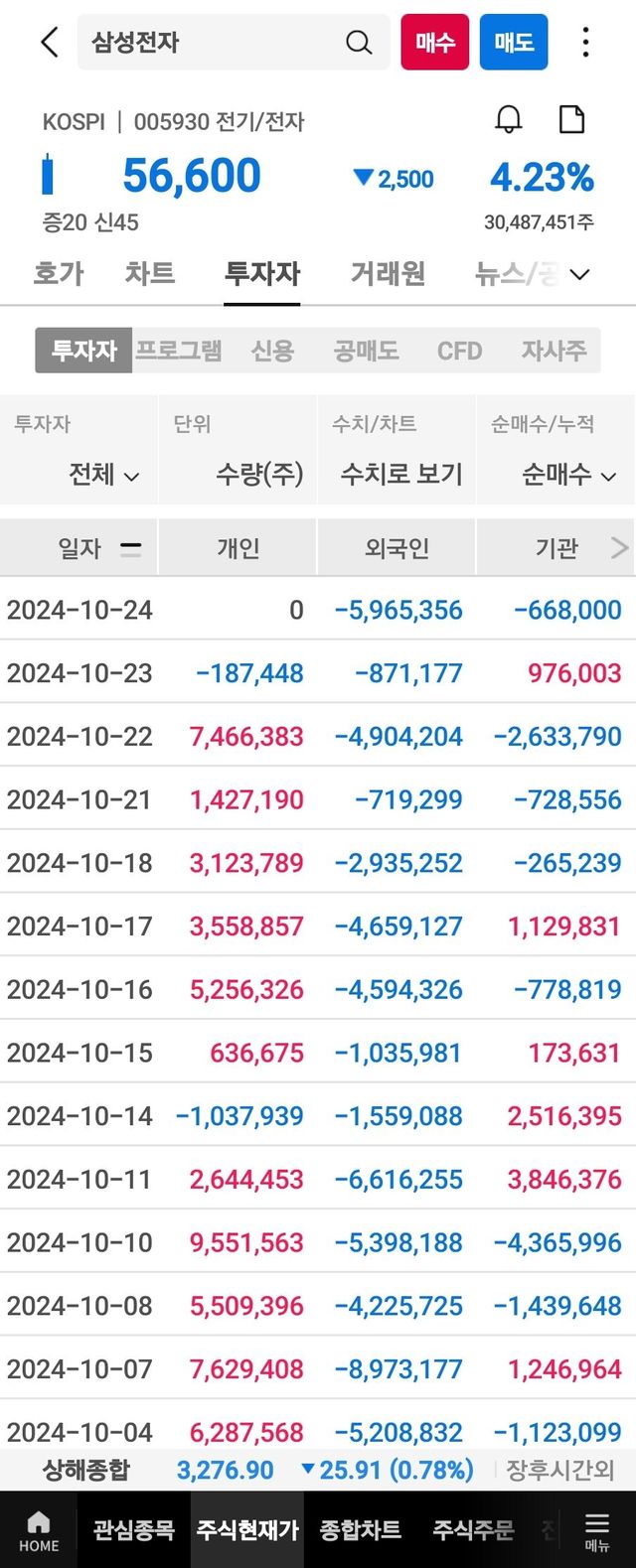Viewport: 636px width, 1568px height.
Task: Tap the red 매수 buy button
Action: [x=434, y=42]
